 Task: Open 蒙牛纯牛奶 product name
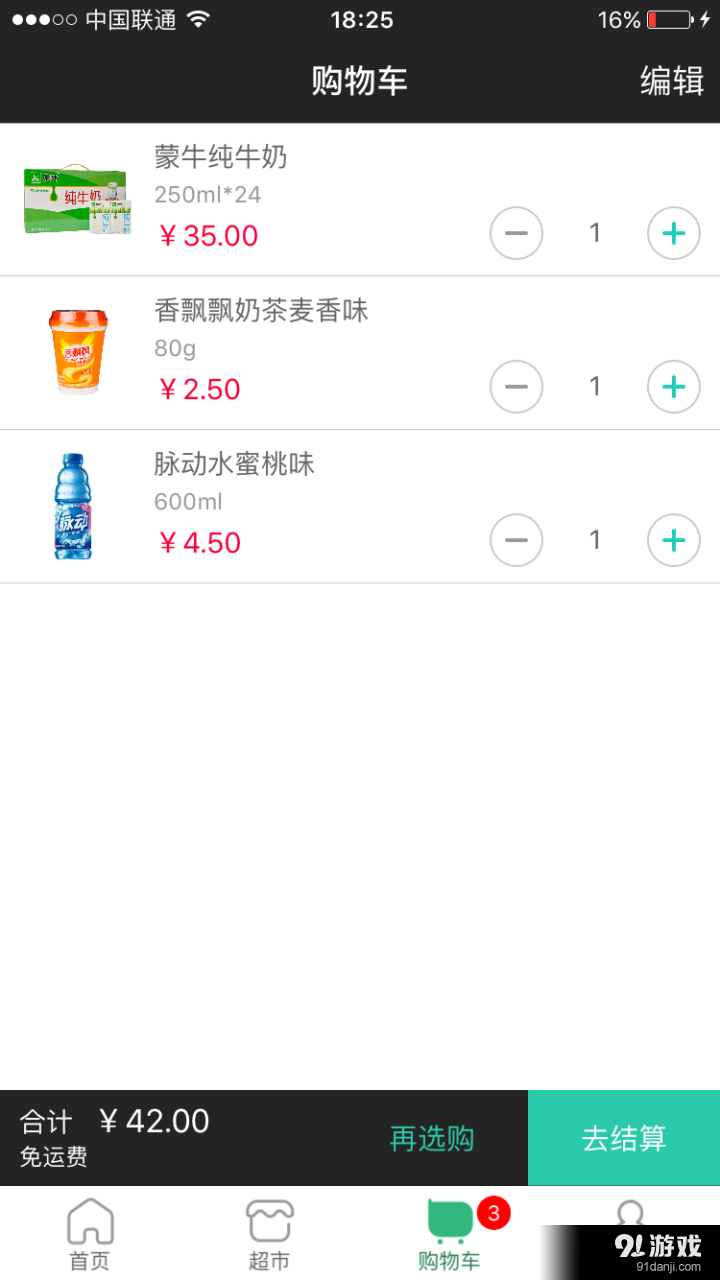[x=220, y=157]
